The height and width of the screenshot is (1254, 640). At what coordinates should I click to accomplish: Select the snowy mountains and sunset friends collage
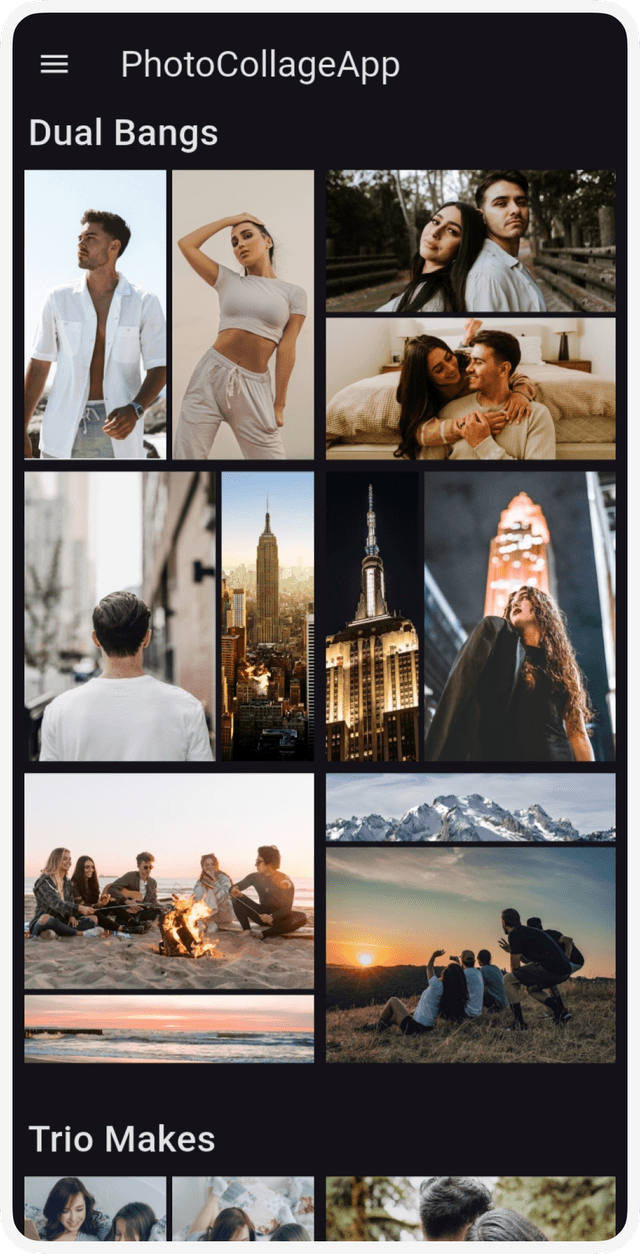coord(470,917)
